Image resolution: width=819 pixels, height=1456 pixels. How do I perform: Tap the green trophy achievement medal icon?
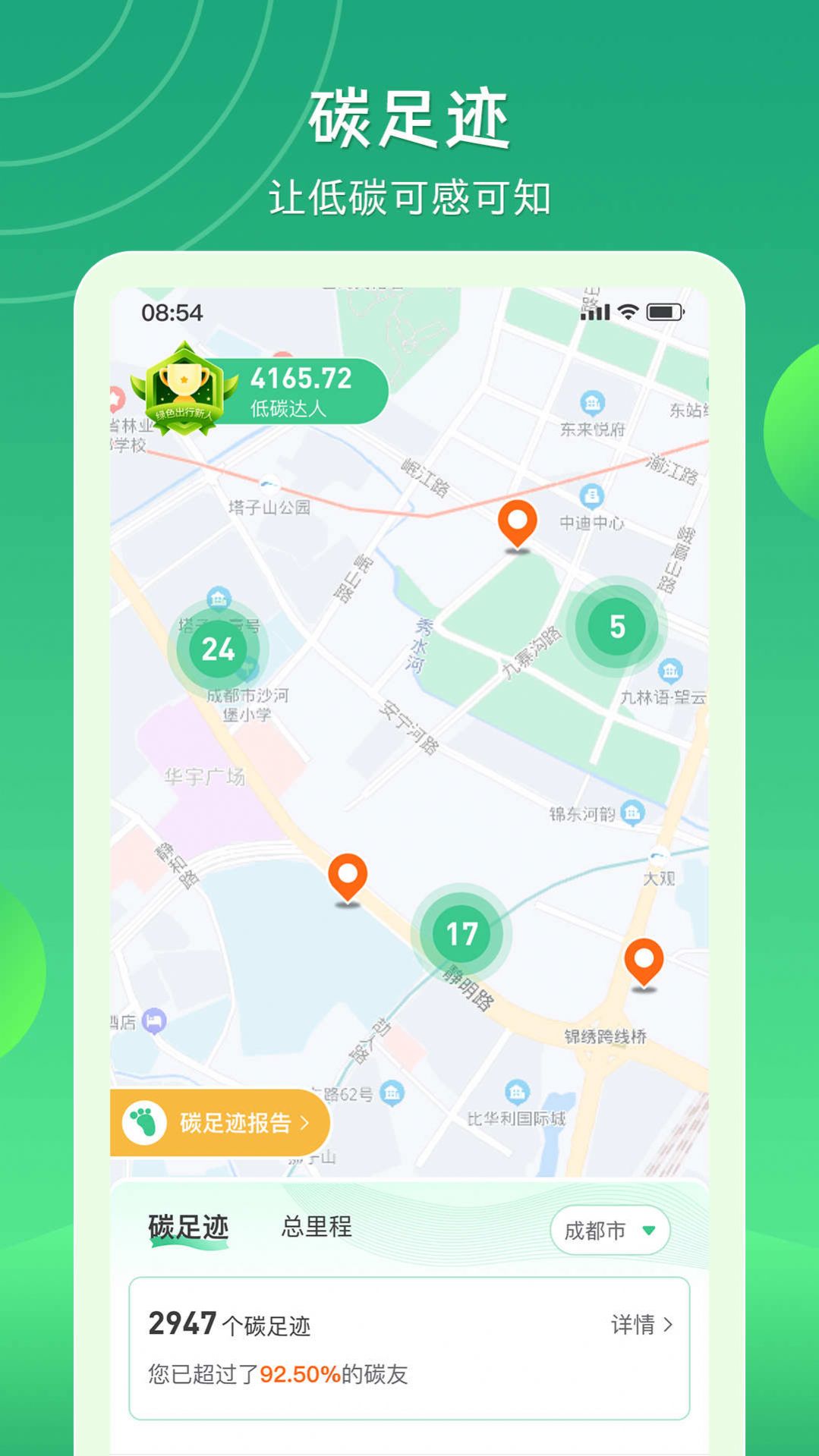[x=184, y=391]
